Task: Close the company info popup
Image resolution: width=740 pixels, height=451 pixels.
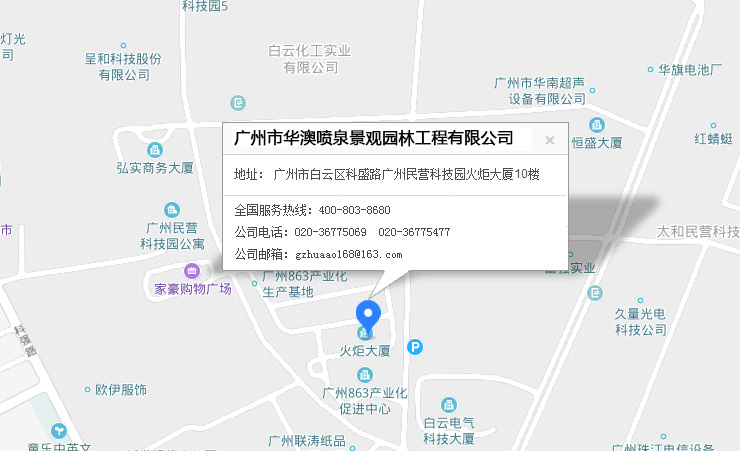Action: tap(549, 140)
